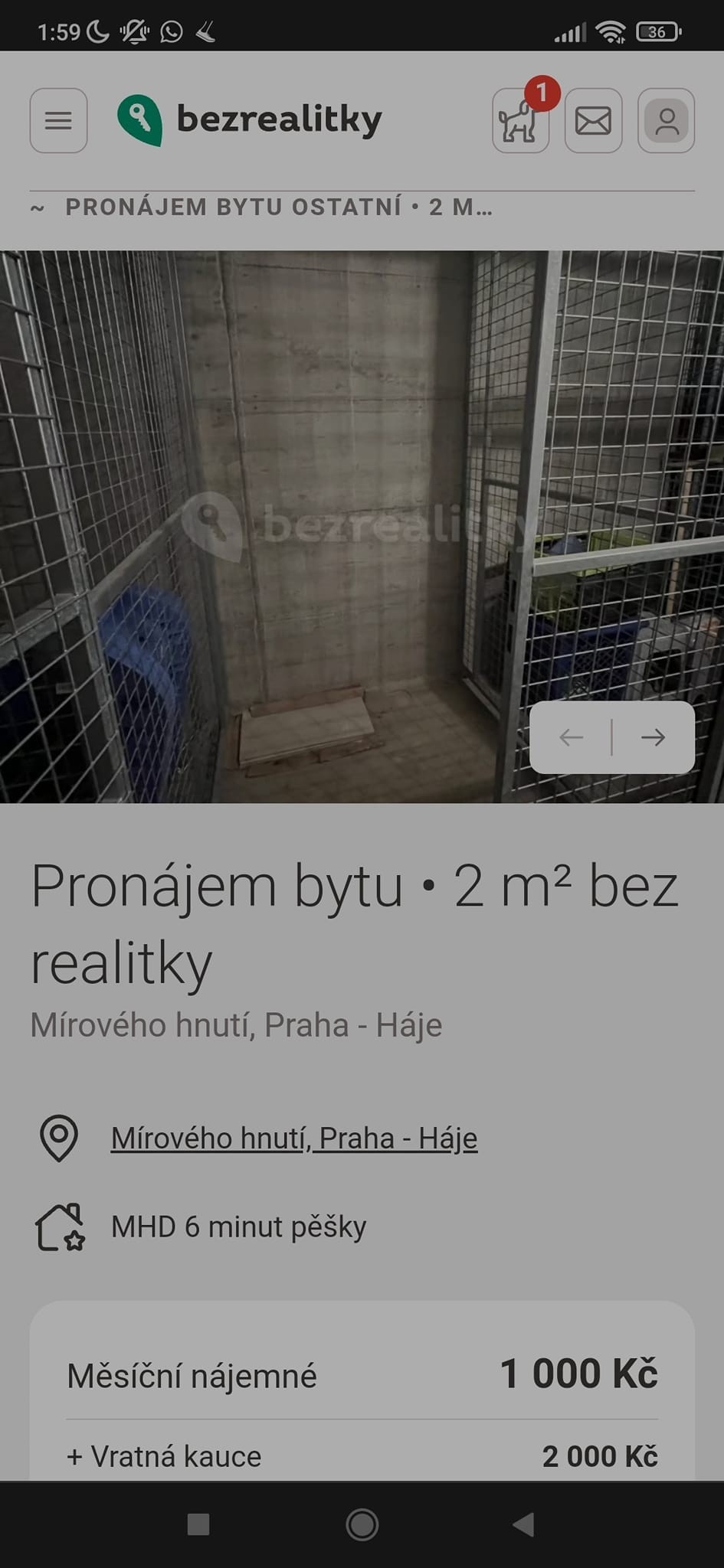Go back with the system back button
Image resolution: width=724 pixels, height=1568 pixels.
[x=523, y=1524]
